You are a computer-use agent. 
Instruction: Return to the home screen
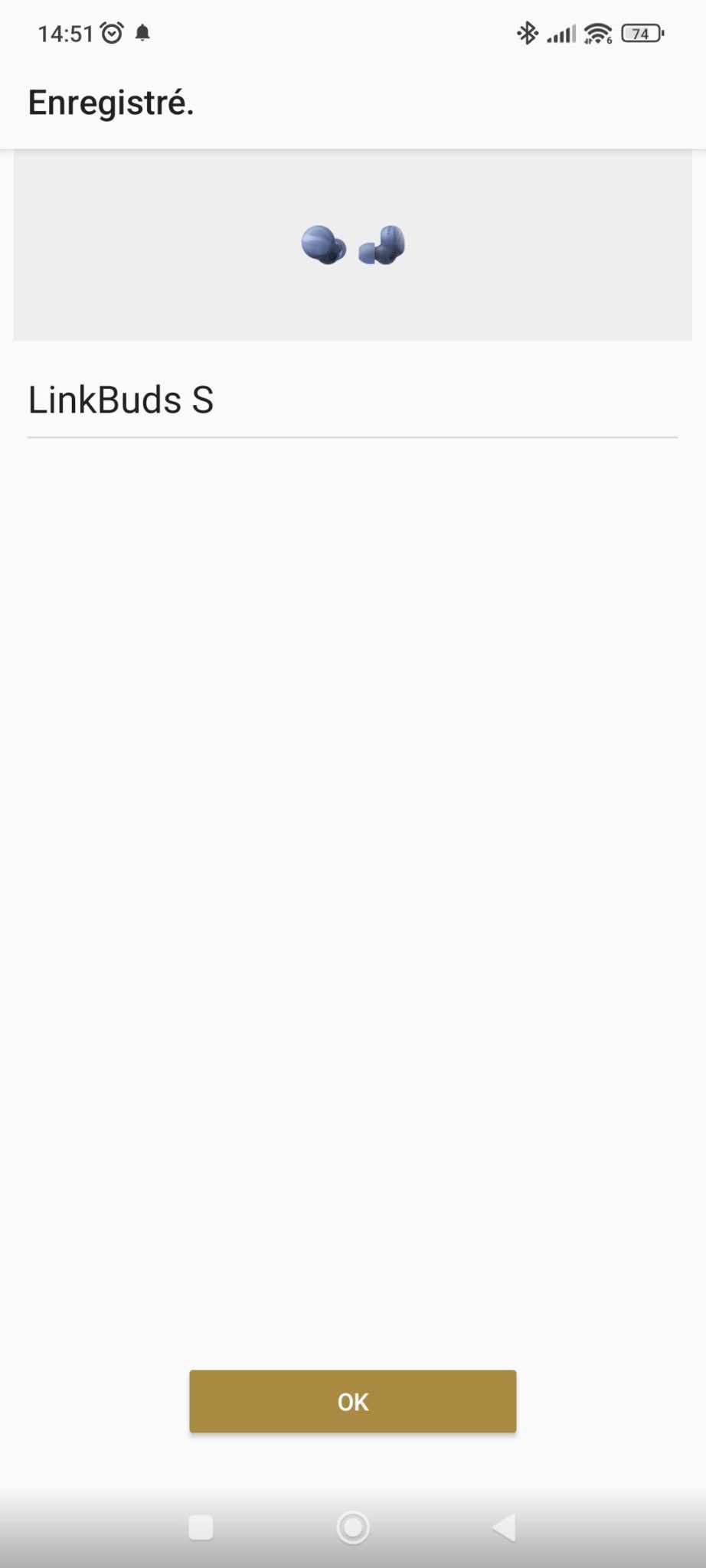(353, 1527)
